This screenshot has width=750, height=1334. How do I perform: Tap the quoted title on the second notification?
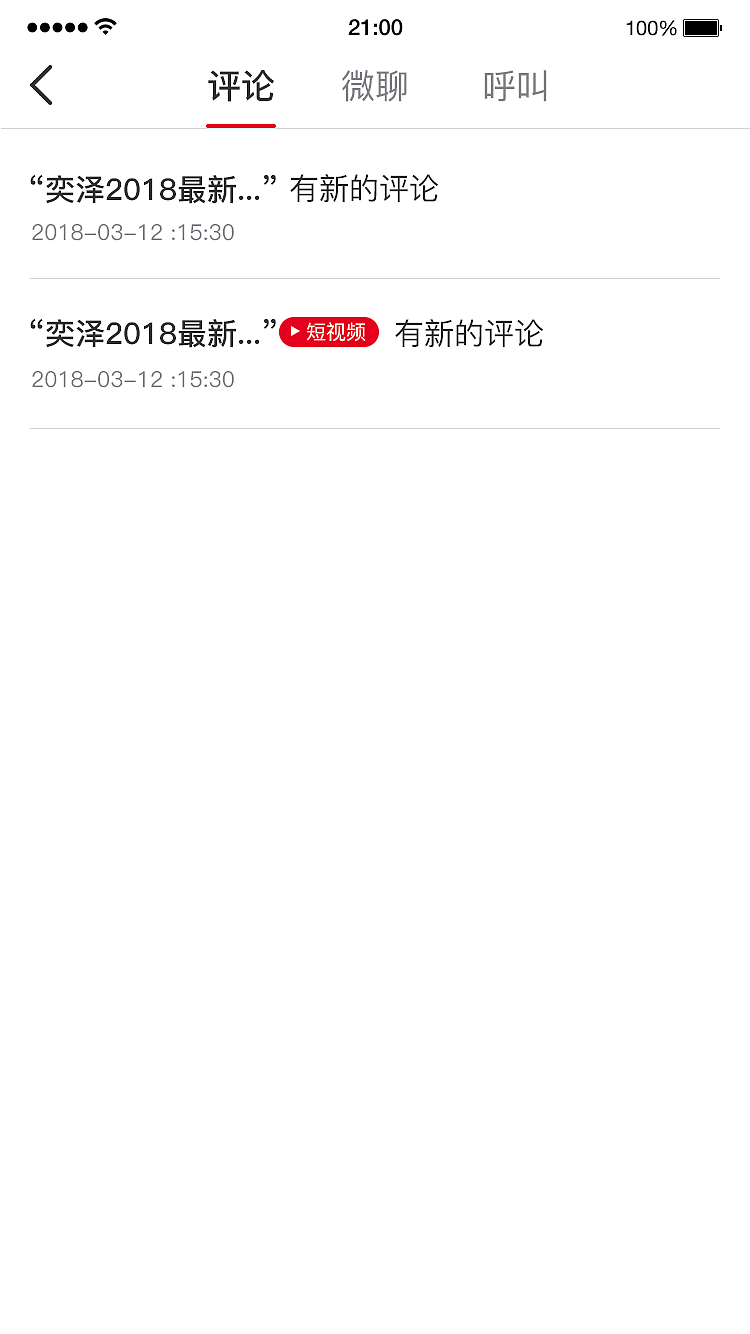(152, 332)
